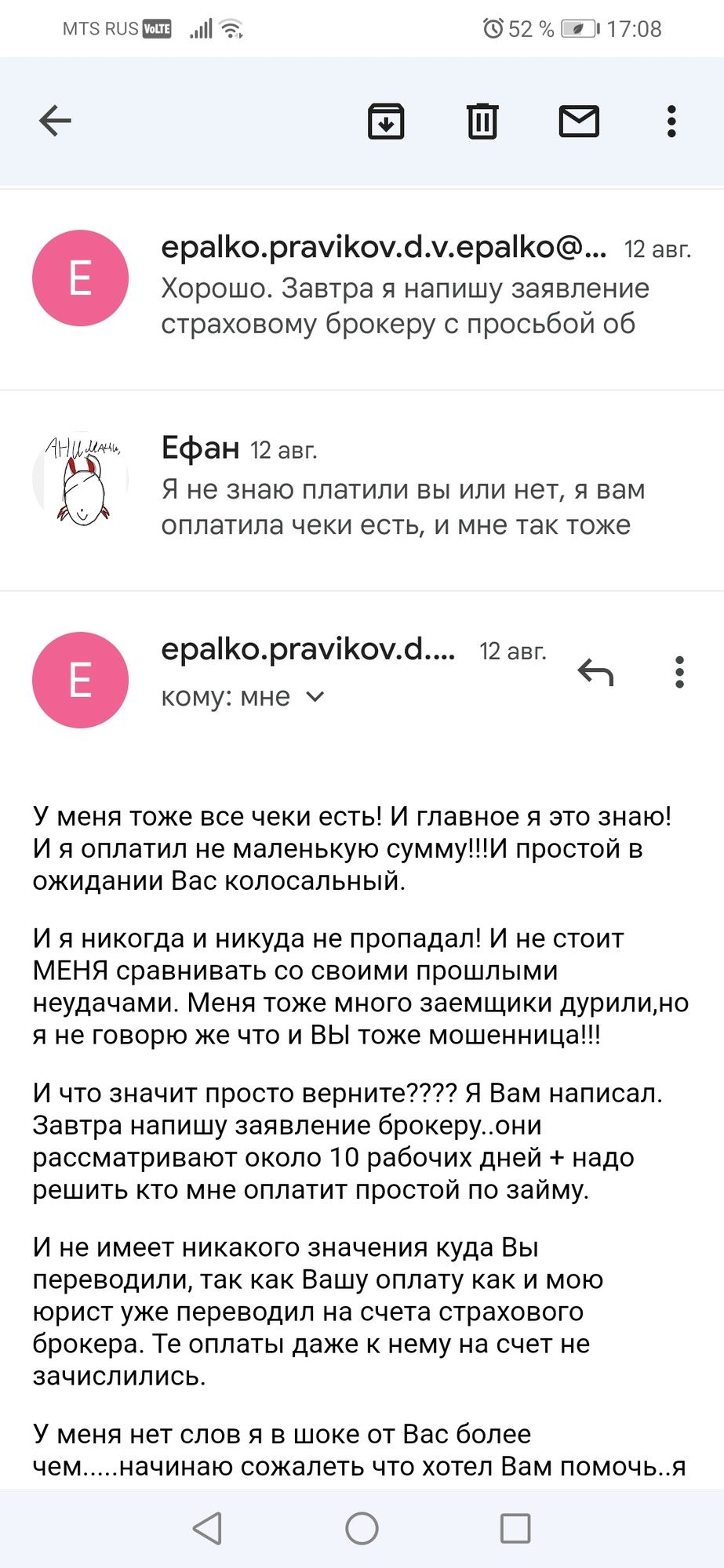Mark the conversation as unread
Viewport: 724px width, 1568px height.
coord(579,122)
